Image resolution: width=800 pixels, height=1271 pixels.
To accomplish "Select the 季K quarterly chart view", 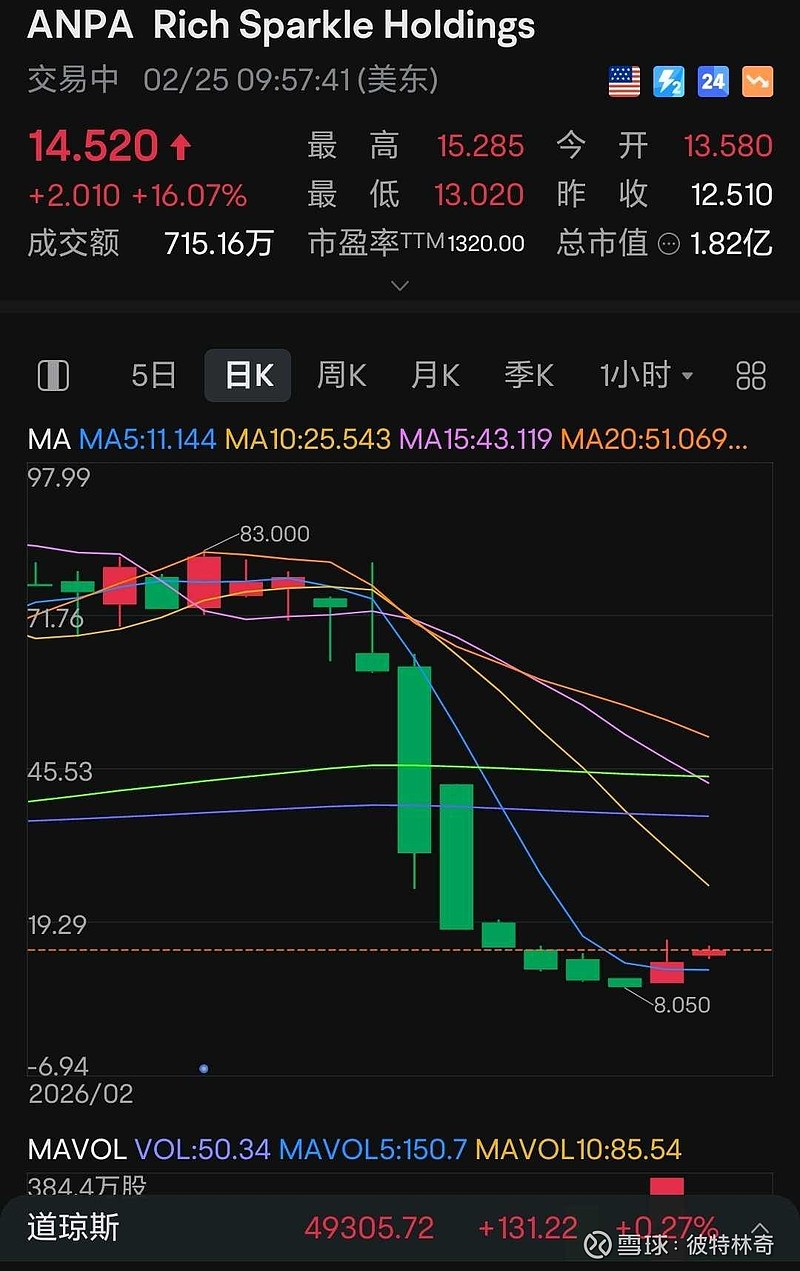I will click(529, 374).
